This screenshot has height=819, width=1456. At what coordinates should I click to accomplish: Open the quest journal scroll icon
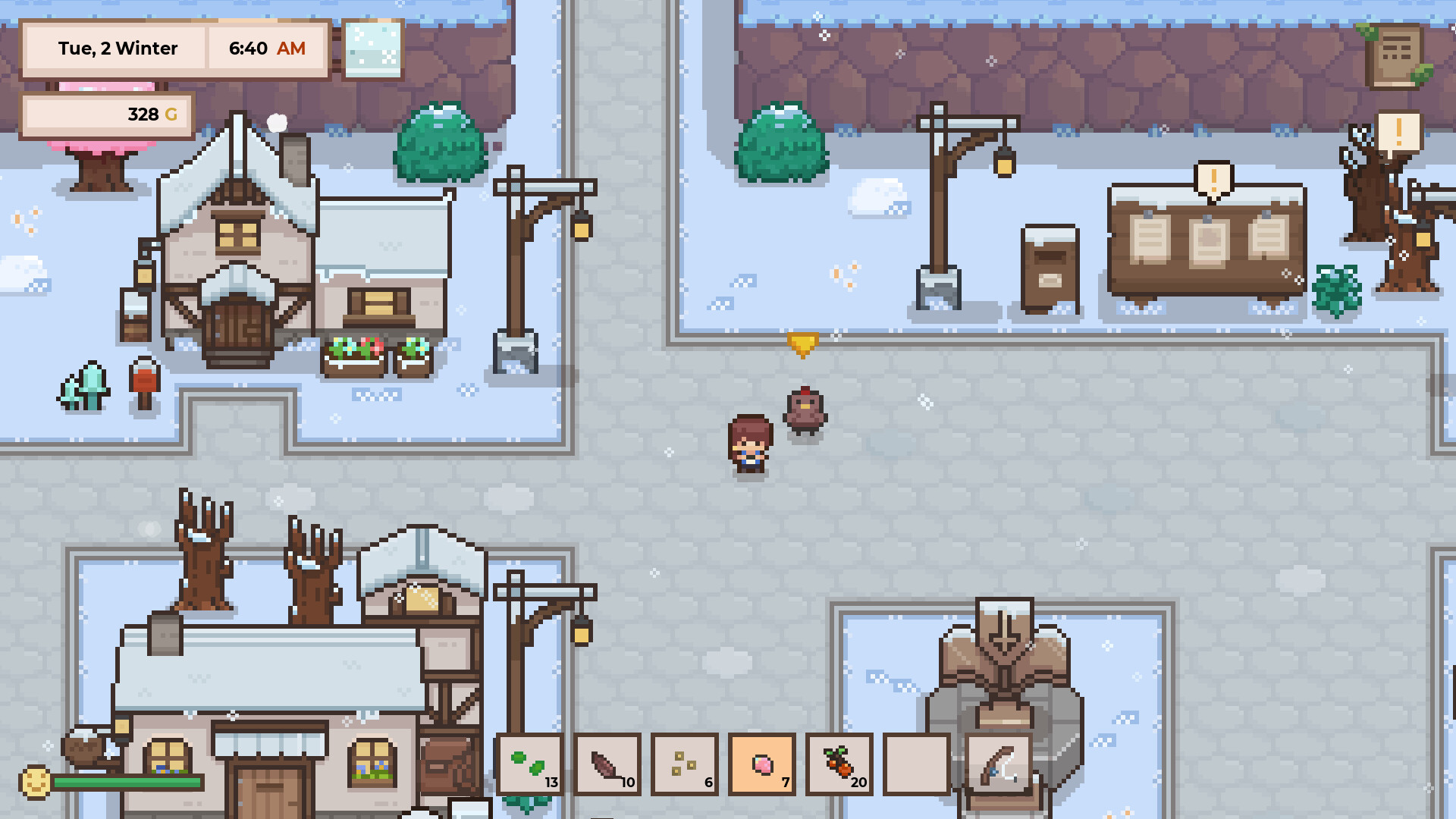point(1395,55)
